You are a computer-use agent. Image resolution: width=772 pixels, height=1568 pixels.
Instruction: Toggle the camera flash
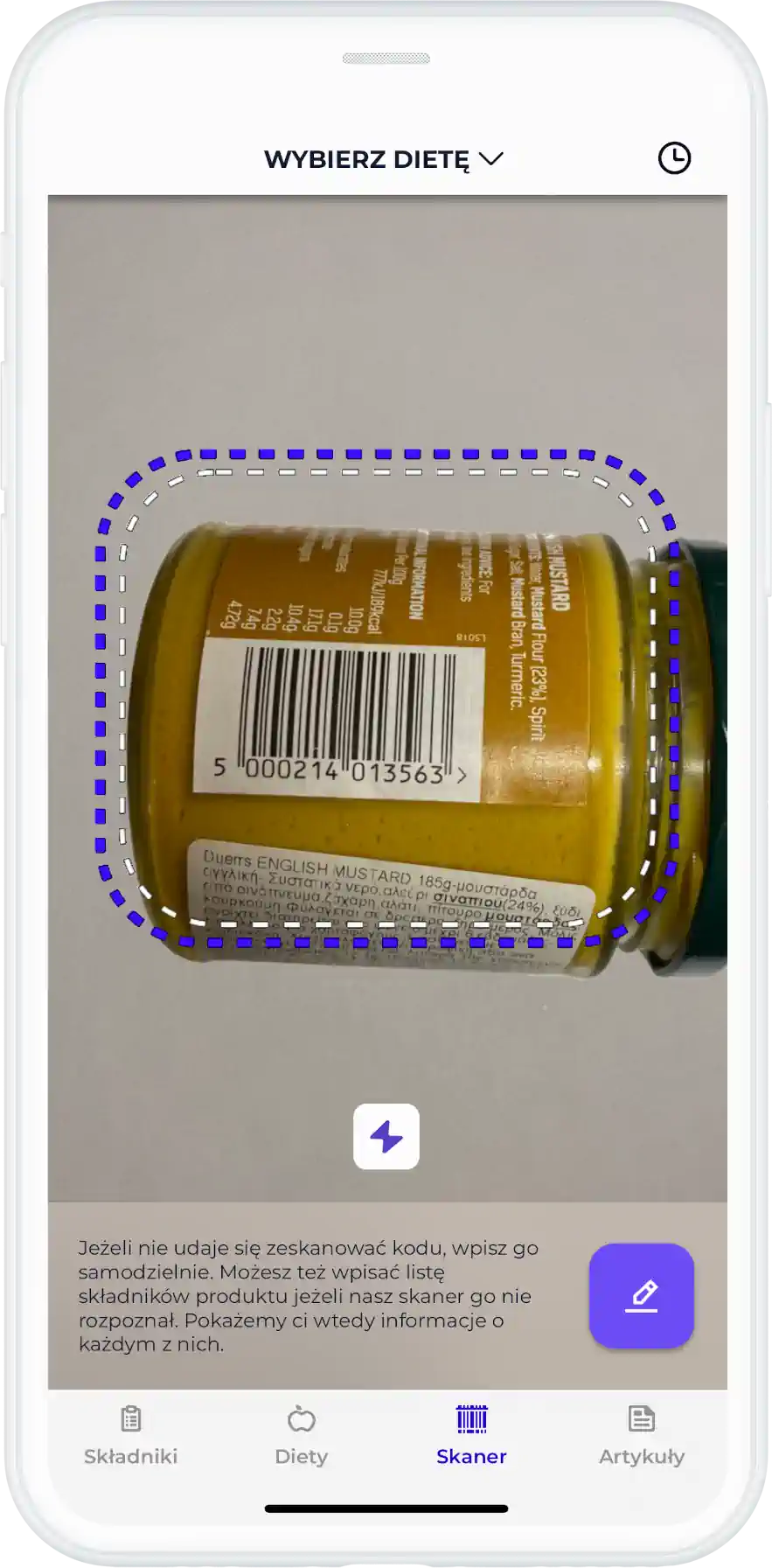tap(386, 1137)
